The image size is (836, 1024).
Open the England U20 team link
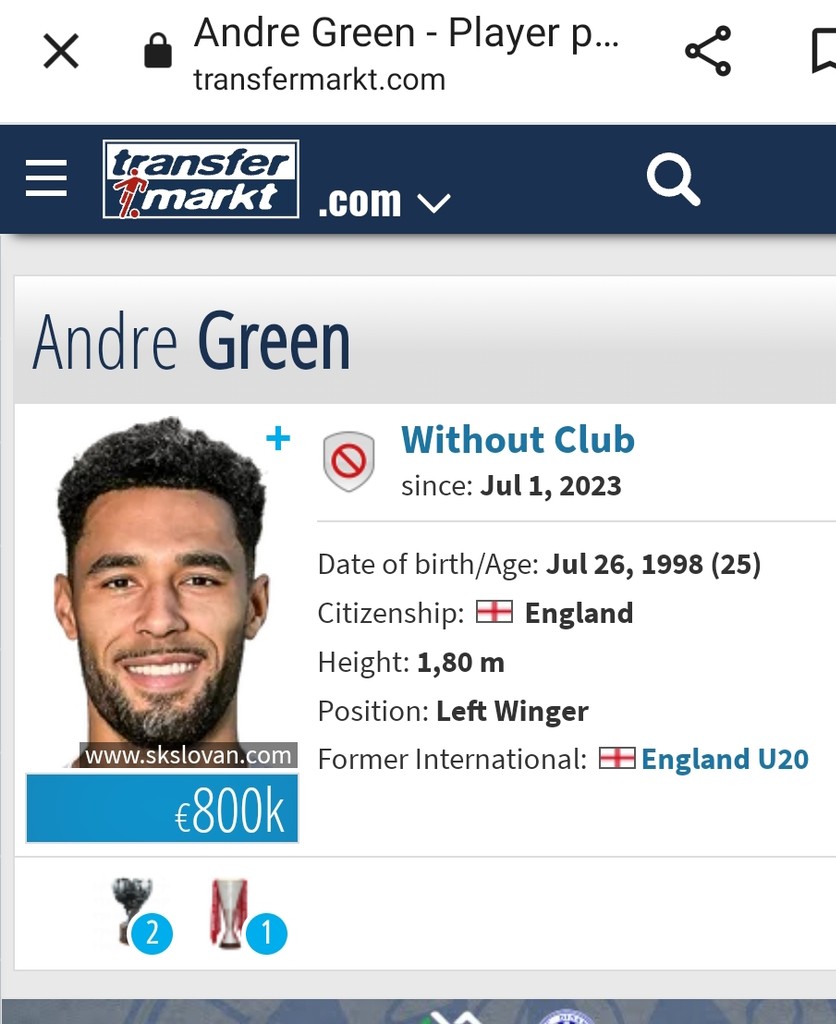tap(724, 759)
